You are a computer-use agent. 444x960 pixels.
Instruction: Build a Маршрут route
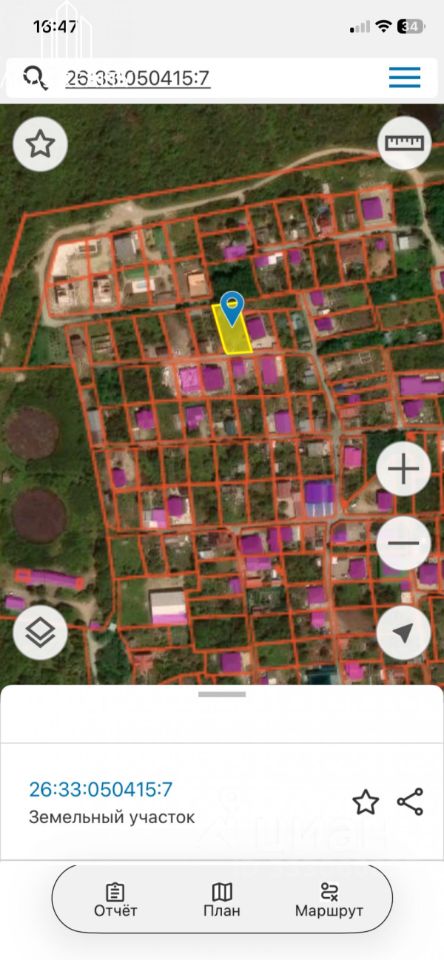tap(329, 900)
